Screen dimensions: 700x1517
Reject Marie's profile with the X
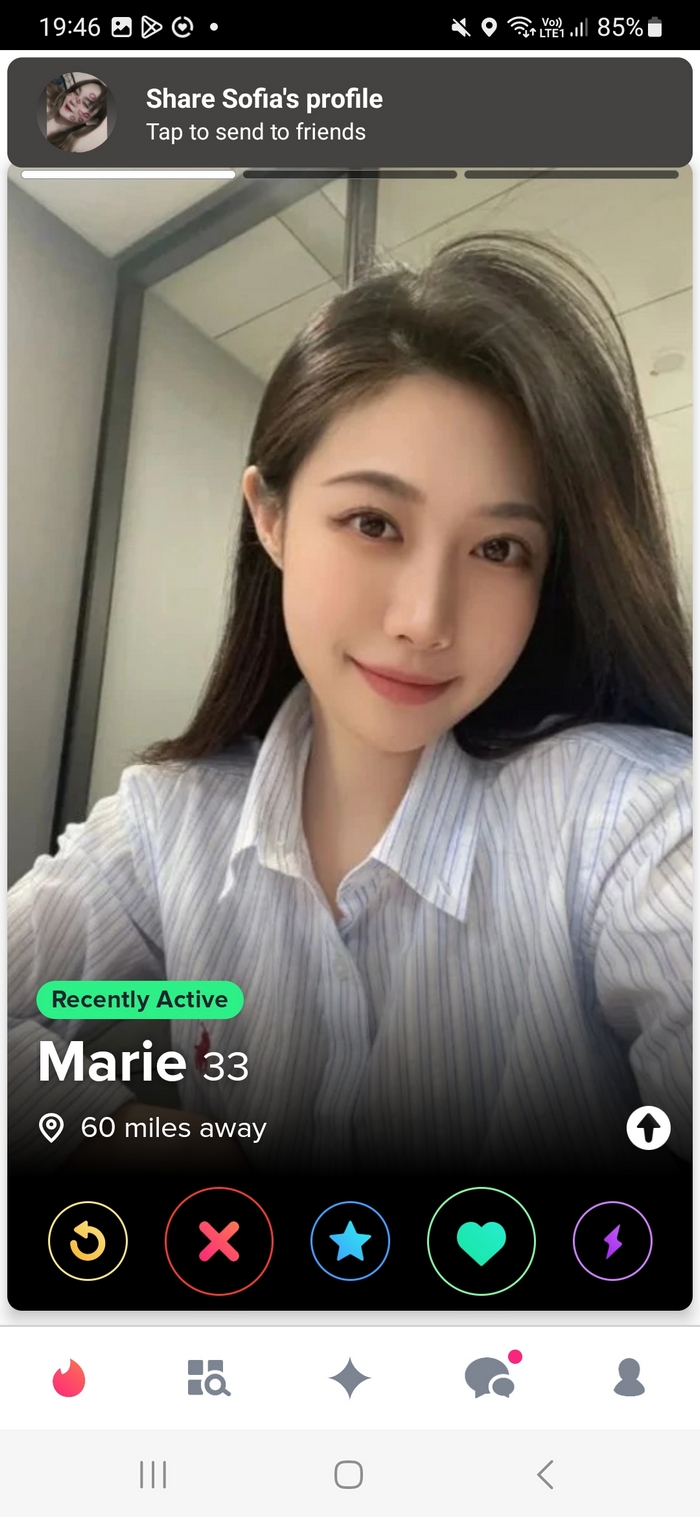click(219, 1241)
